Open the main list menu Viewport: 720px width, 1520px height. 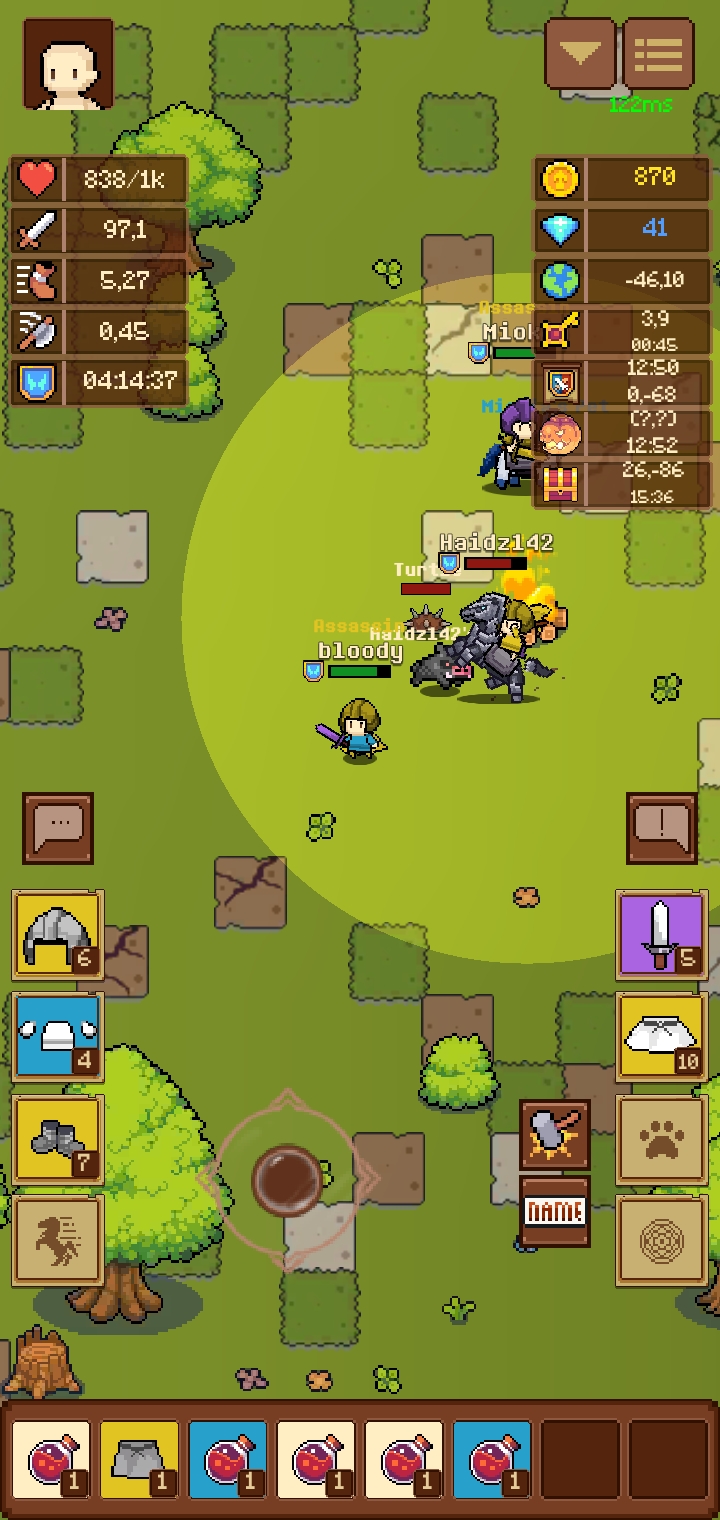click(658, 53)
